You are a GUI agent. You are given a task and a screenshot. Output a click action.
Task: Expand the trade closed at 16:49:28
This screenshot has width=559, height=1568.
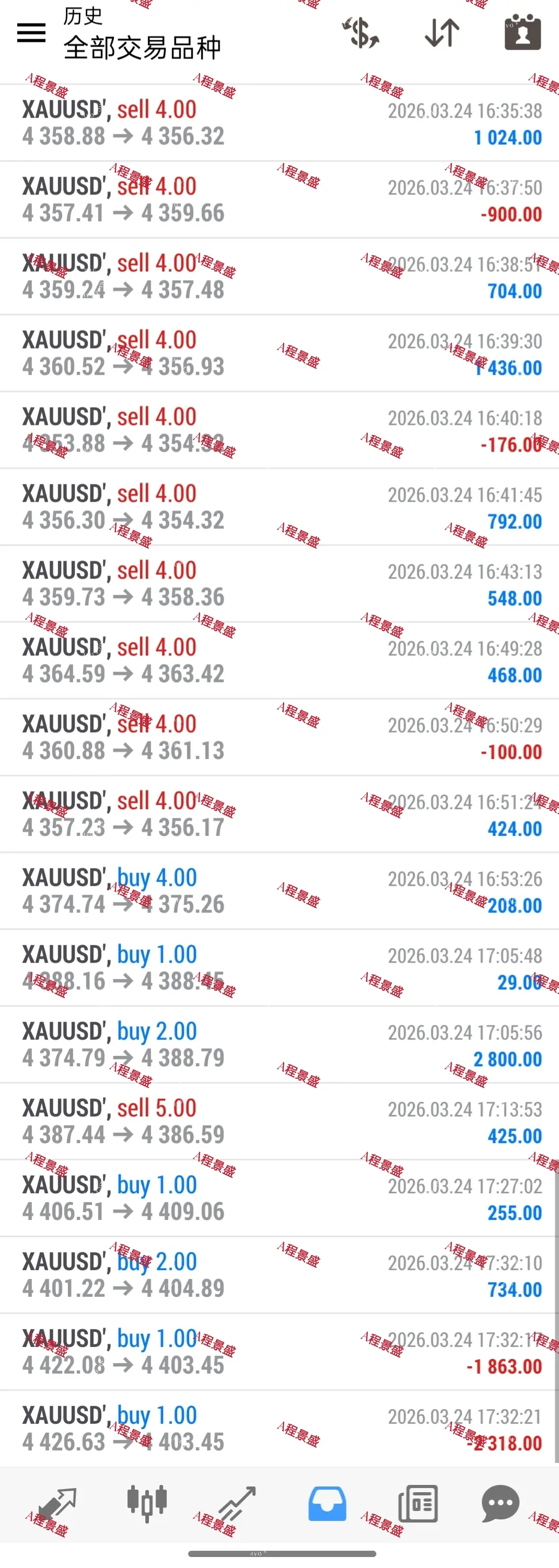(279, 661)
